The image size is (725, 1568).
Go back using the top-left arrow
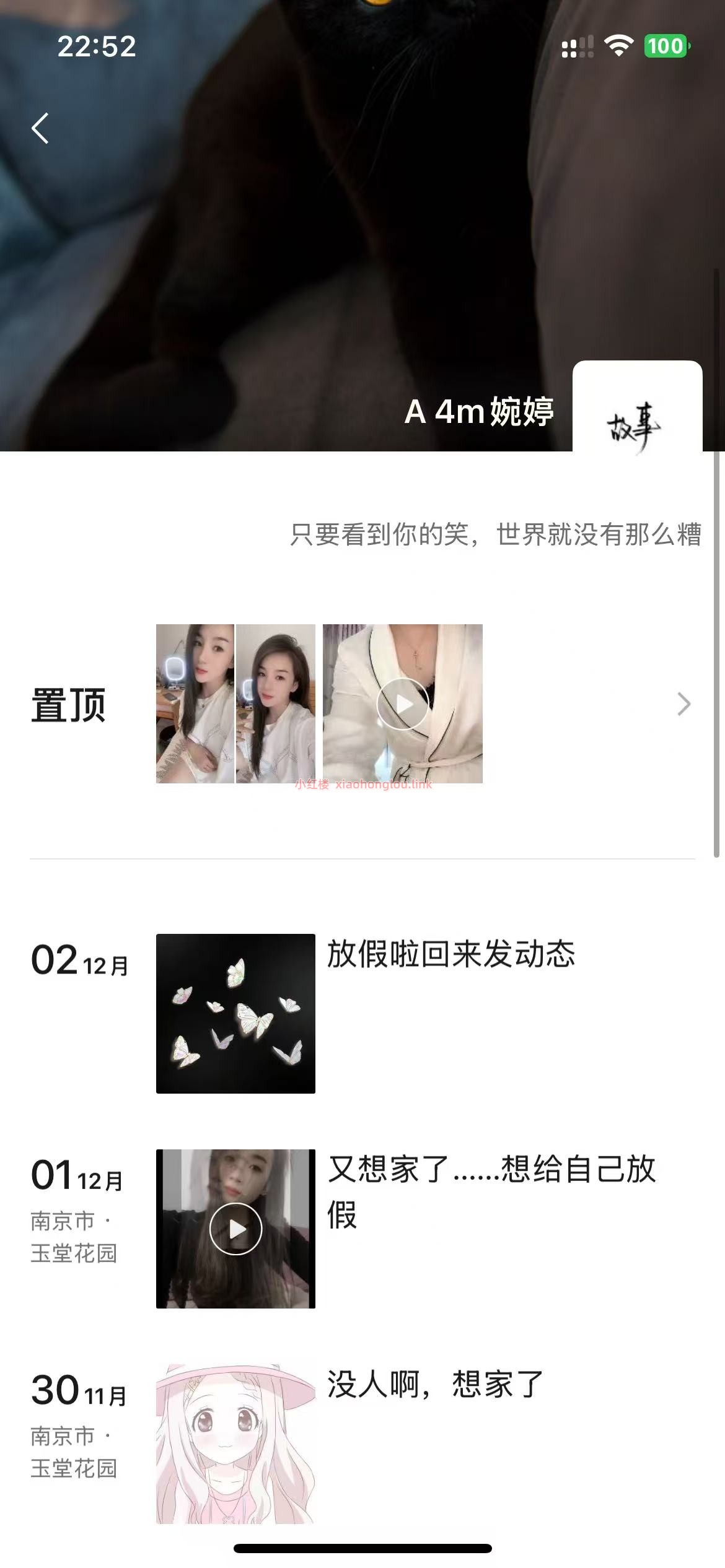pyautogui.click(x=40, y=129)
